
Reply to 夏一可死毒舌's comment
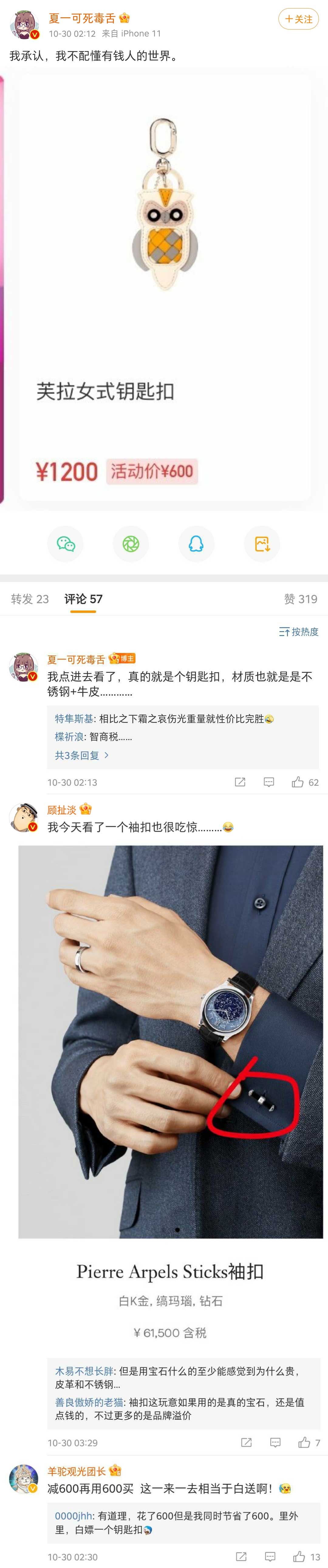(x=269, y=782)
